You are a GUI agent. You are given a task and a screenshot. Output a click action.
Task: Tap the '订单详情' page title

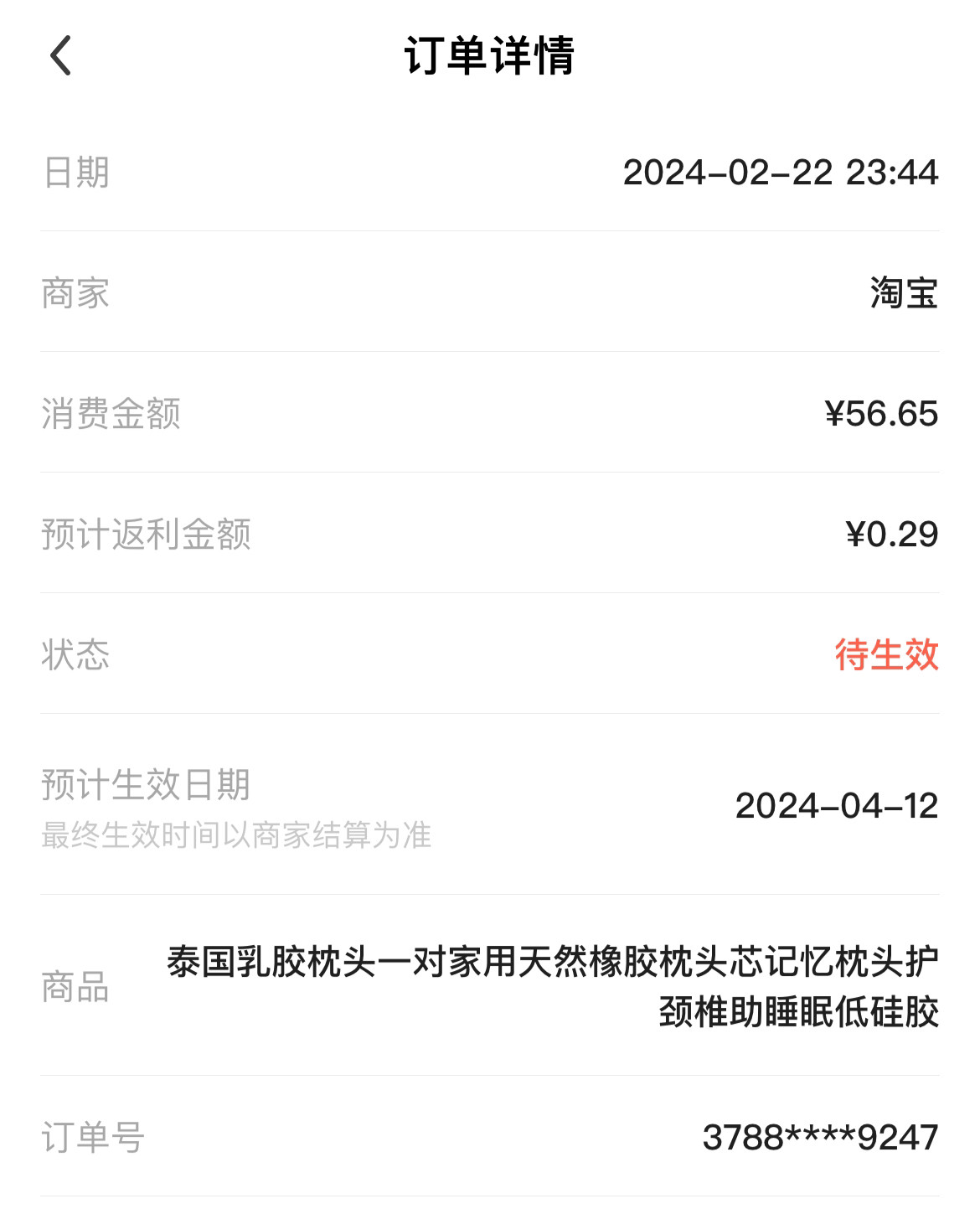point(490,56)
